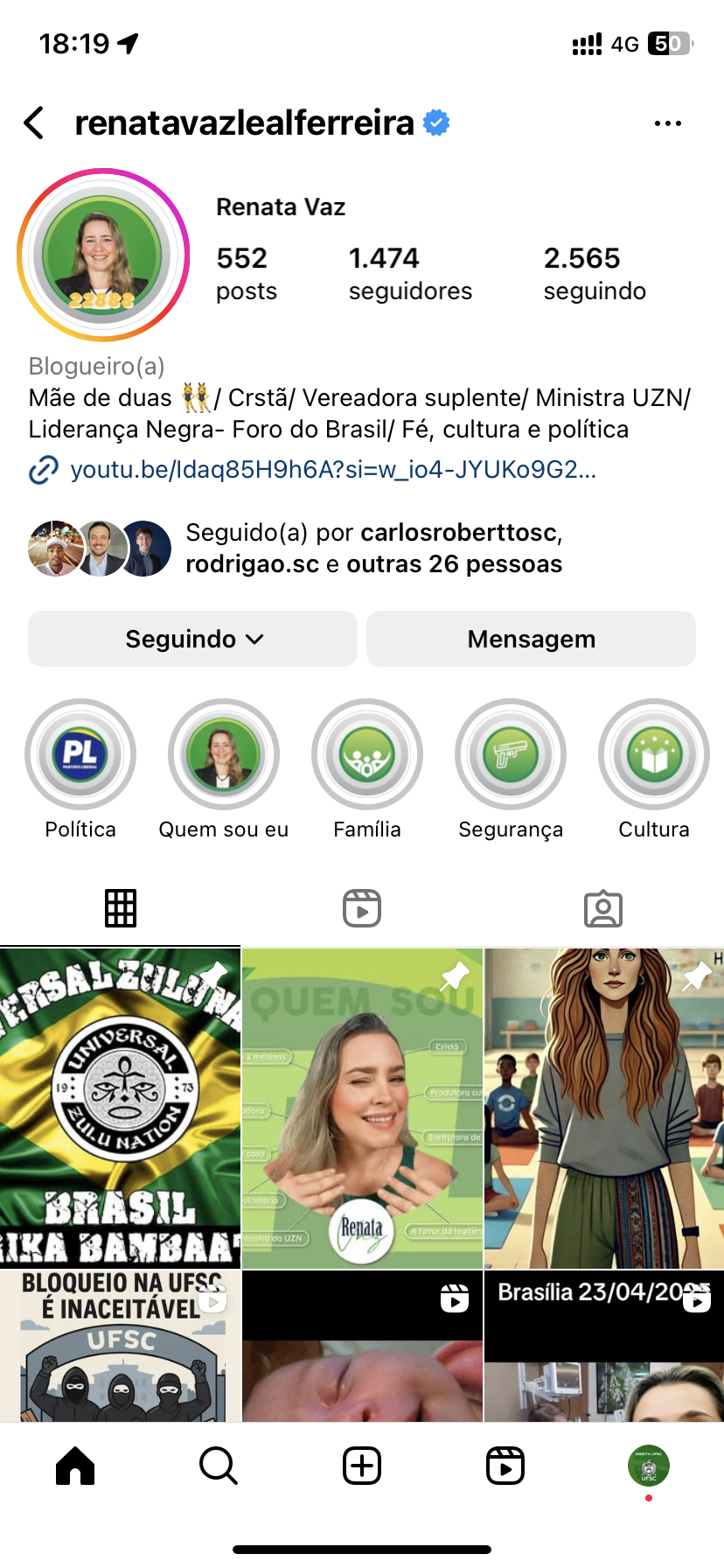View the Segurança highlight

tap(511, 754)
